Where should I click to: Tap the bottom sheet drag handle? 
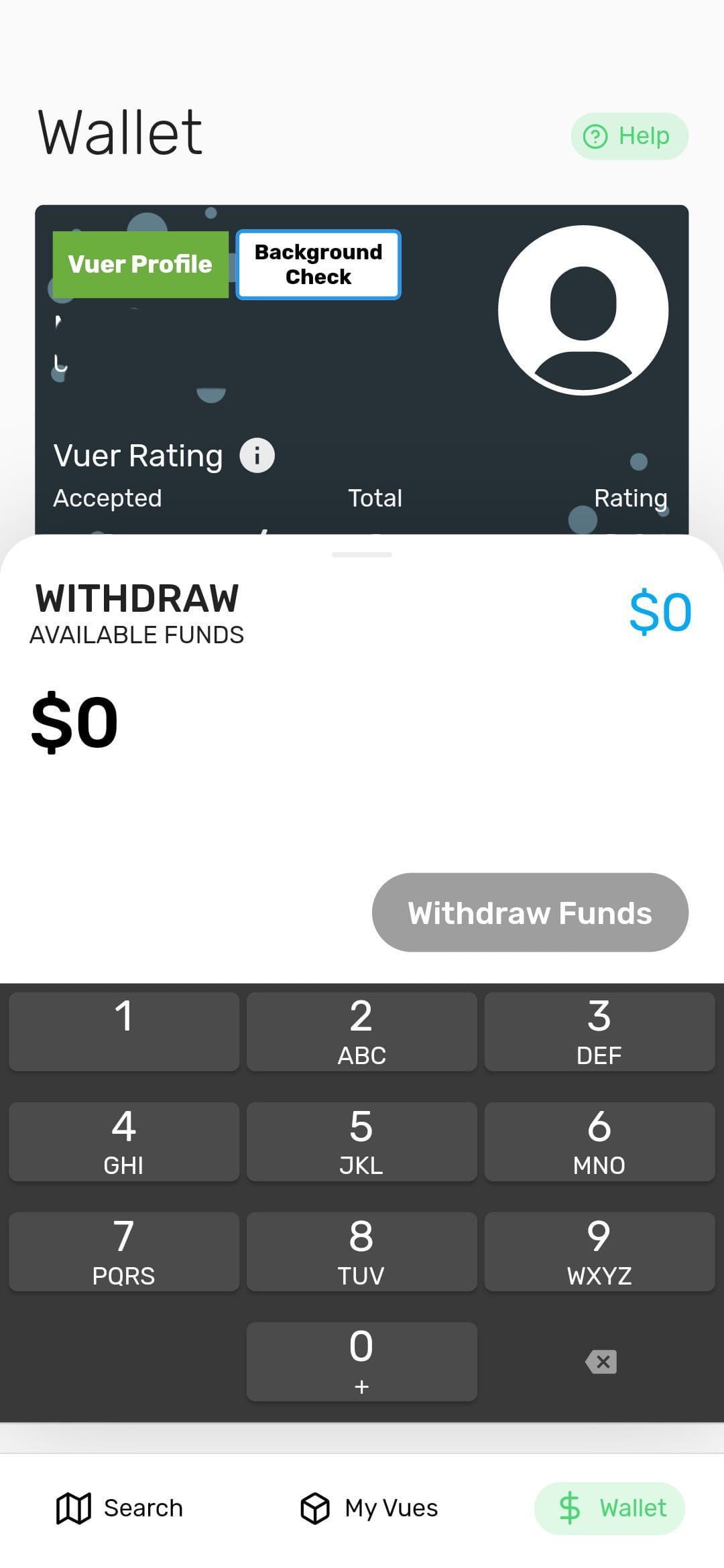pos(361,554)
